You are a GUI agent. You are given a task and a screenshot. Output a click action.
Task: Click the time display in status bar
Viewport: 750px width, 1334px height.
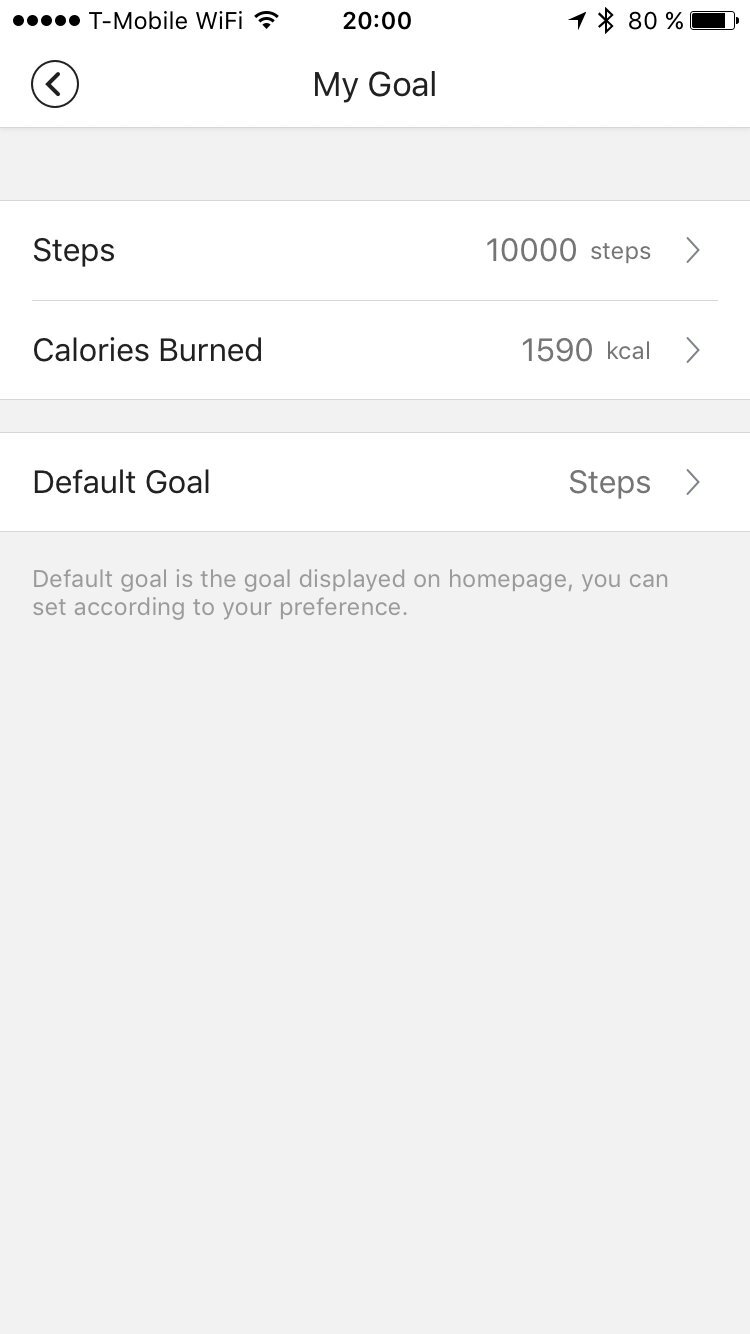pos(376,19)
